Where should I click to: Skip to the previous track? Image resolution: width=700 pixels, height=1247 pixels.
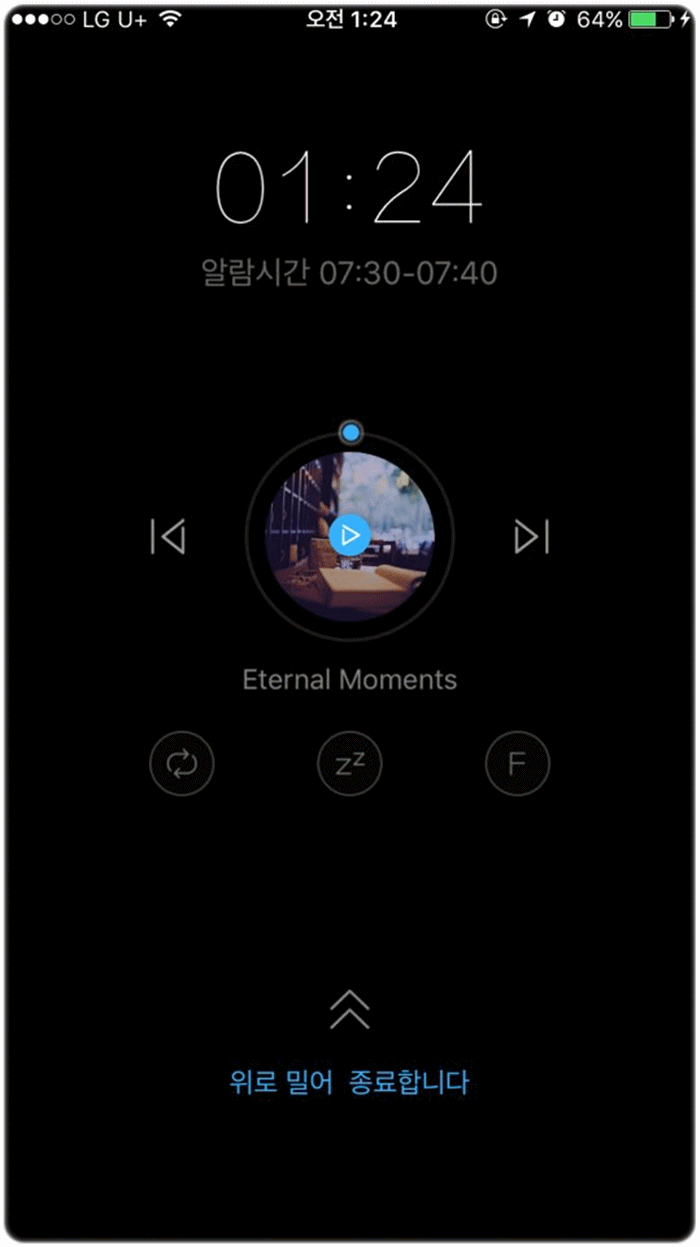pos(168,537)
